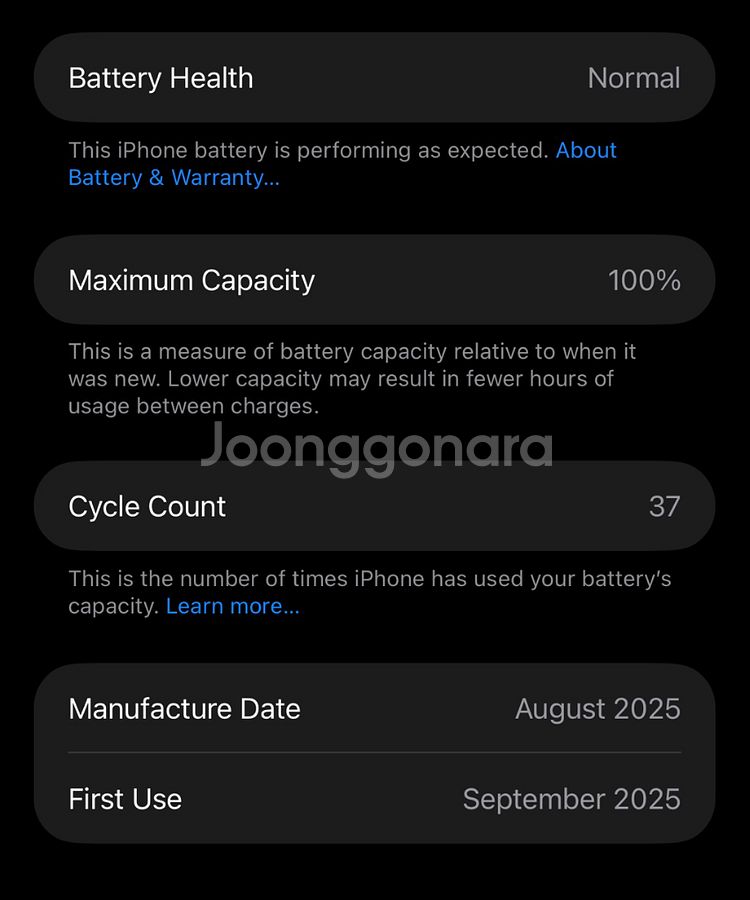Tap the September 2025 first use value
Image resolution: width=750 pixels, height=900 pixels.
coord(571,799)
